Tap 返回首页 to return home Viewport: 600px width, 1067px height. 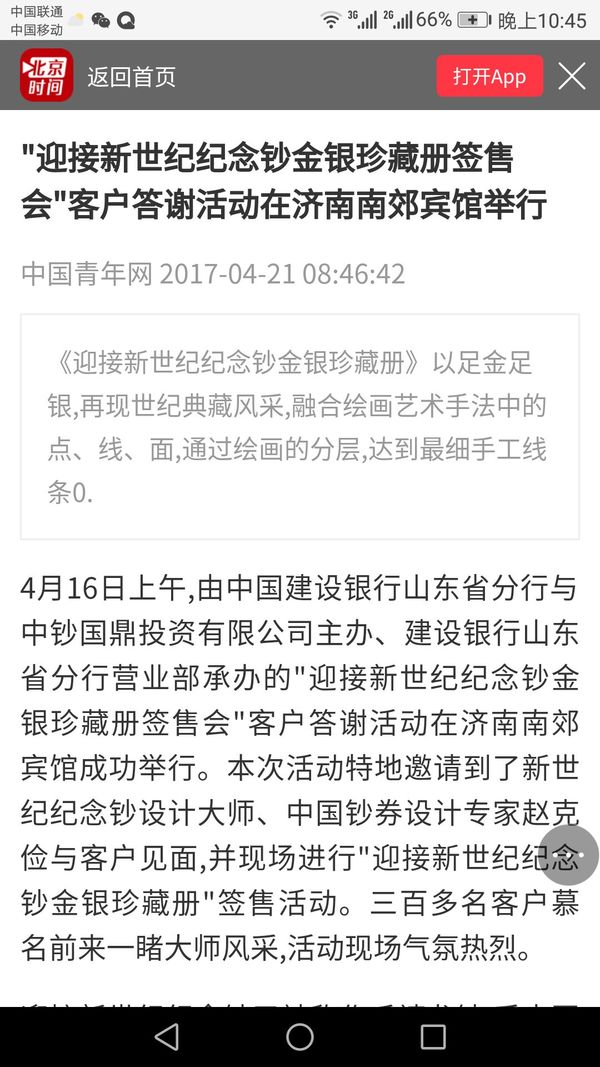point(131,76)
